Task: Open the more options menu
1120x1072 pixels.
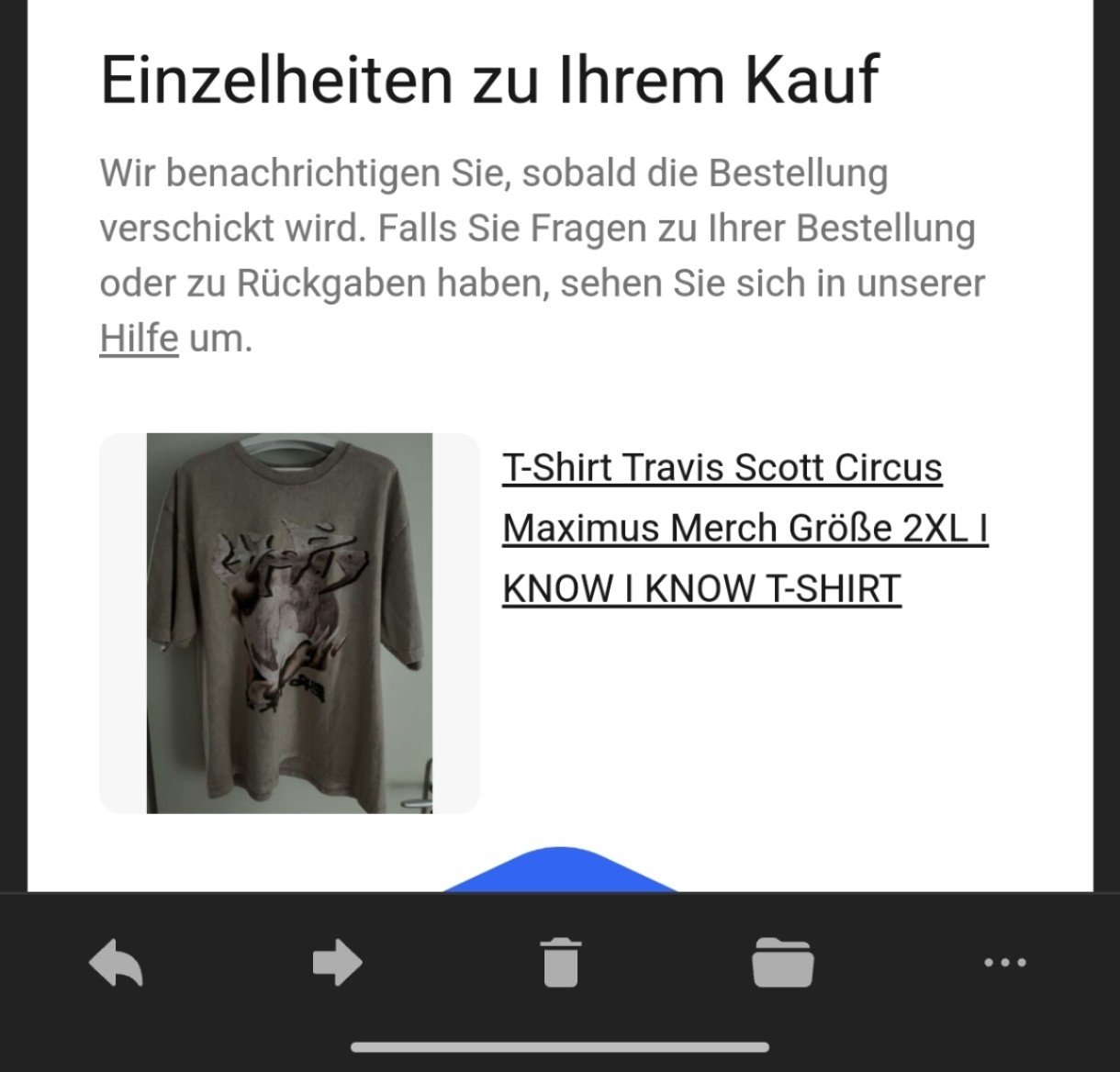Action: coord(1004,963)
